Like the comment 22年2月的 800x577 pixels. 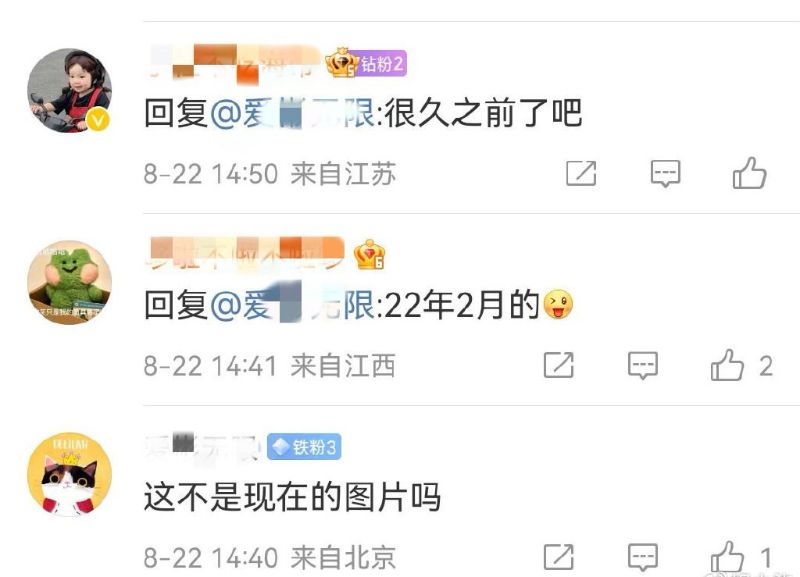[x=728, y=366]
